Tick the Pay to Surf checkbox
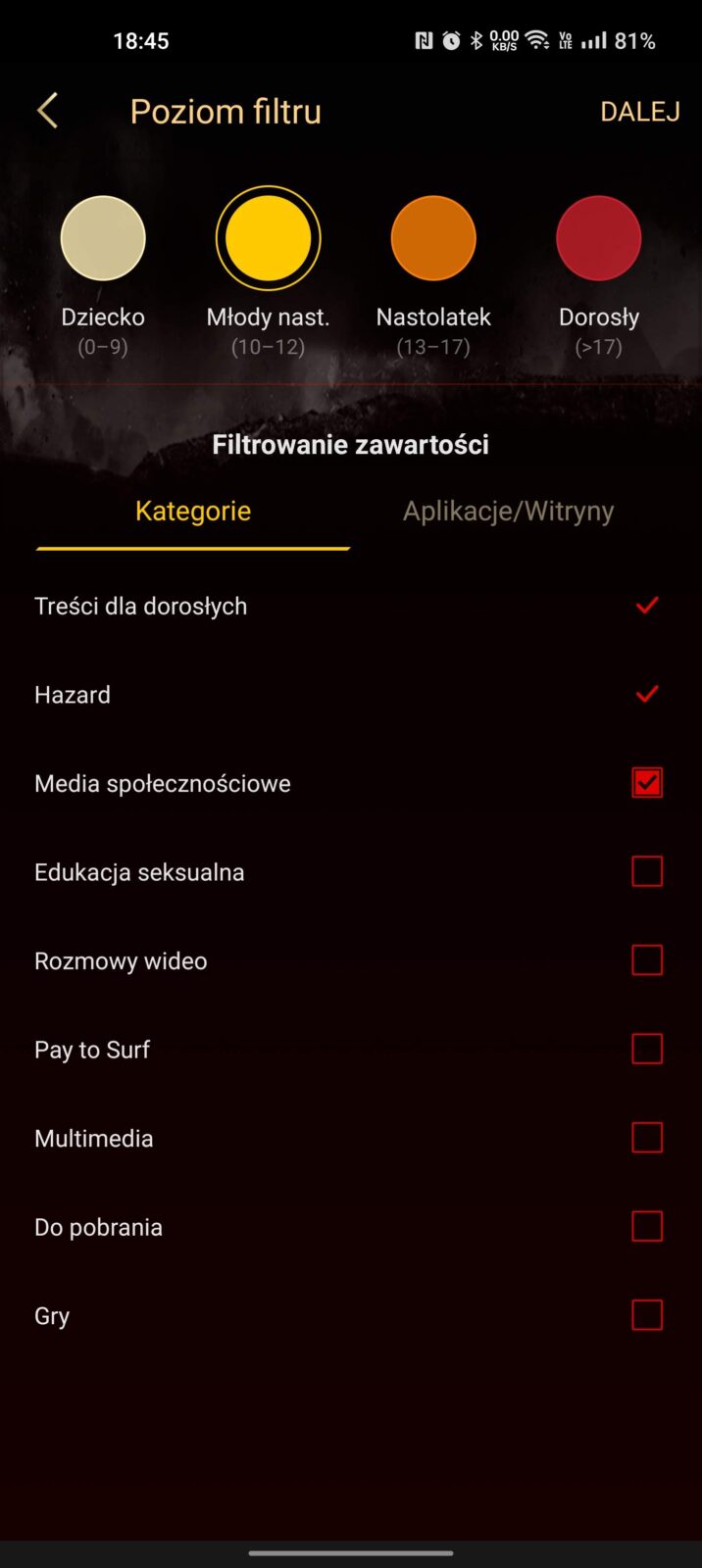 (x=647, y=1049)
